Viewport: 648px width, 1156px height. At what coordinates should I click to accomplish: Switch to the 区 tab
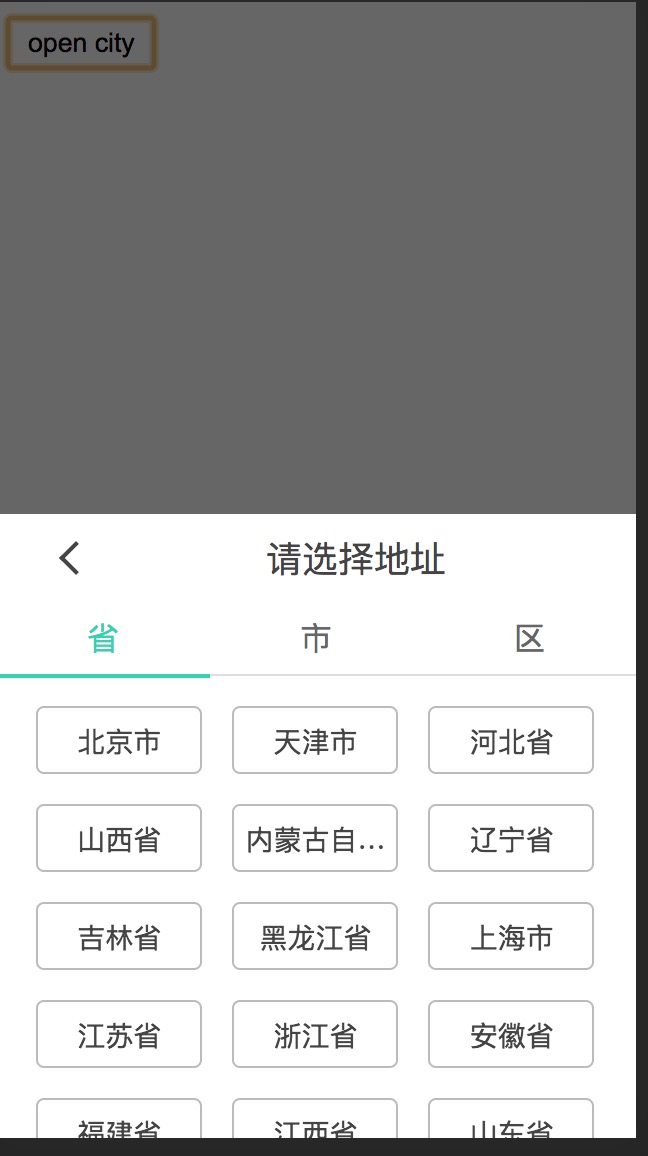coord(529,638)
